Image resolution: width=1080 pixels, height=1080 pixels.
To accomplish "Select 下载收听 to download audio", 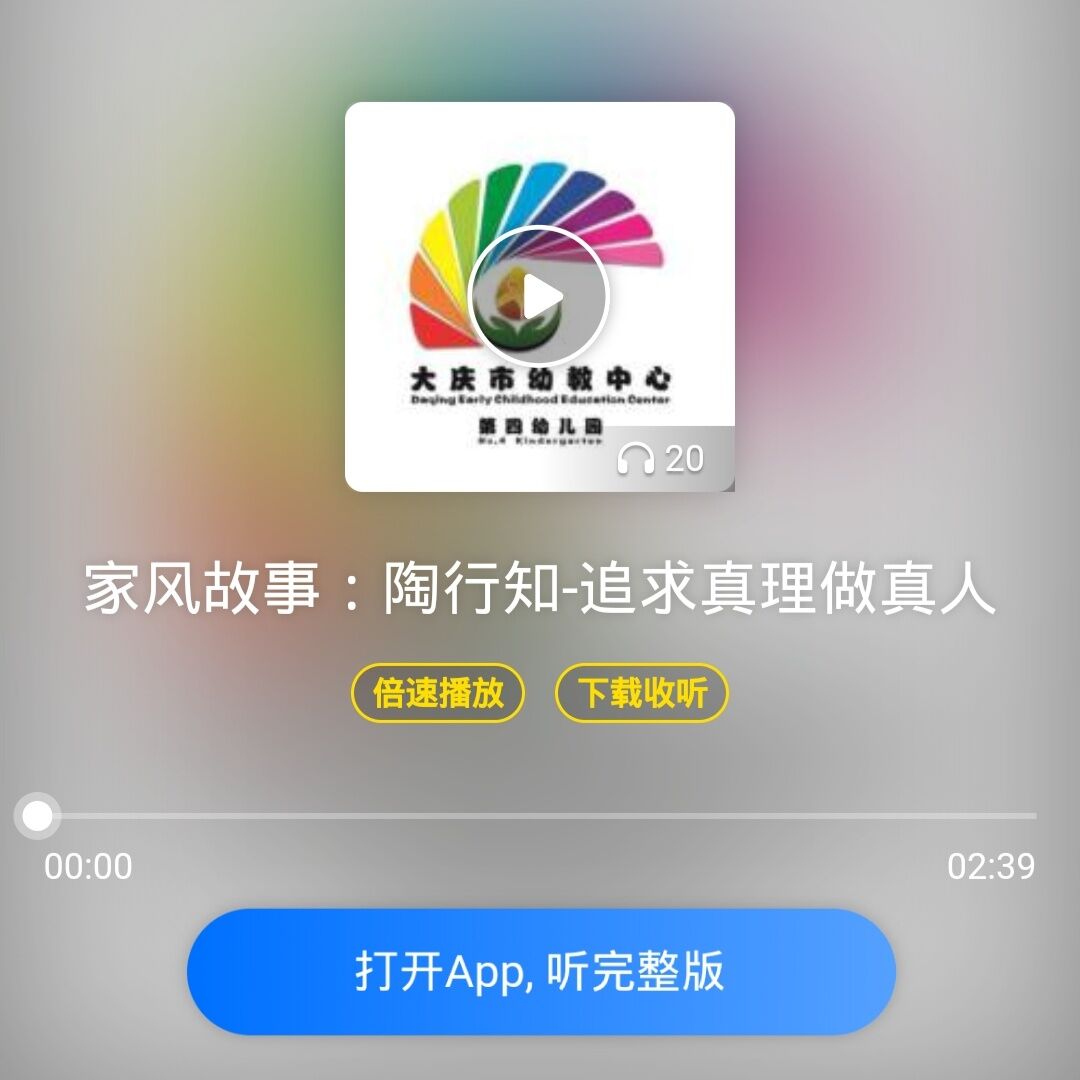I will pos(642,693).
